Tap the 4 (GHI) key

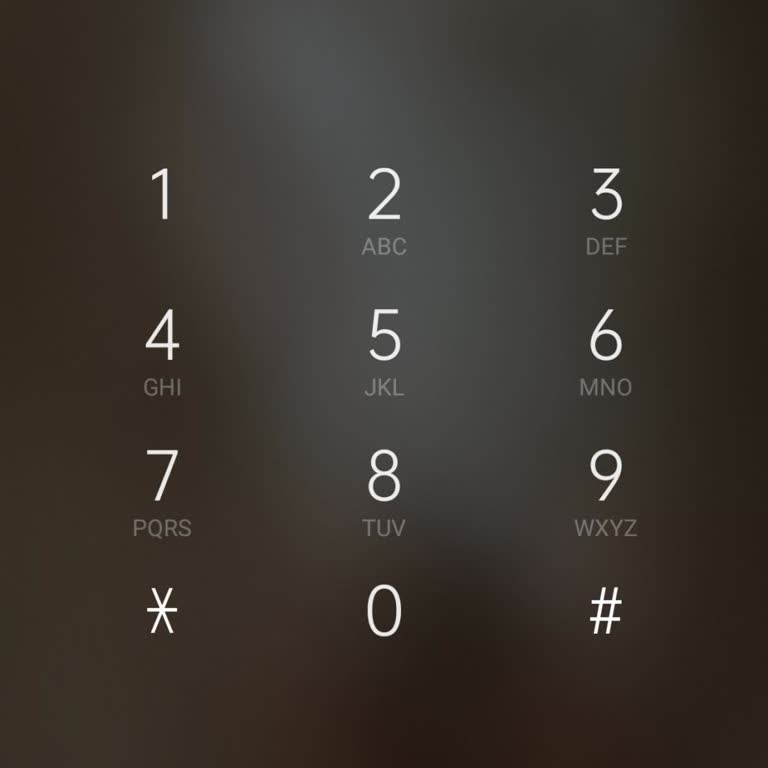click(x=162, y=350)
